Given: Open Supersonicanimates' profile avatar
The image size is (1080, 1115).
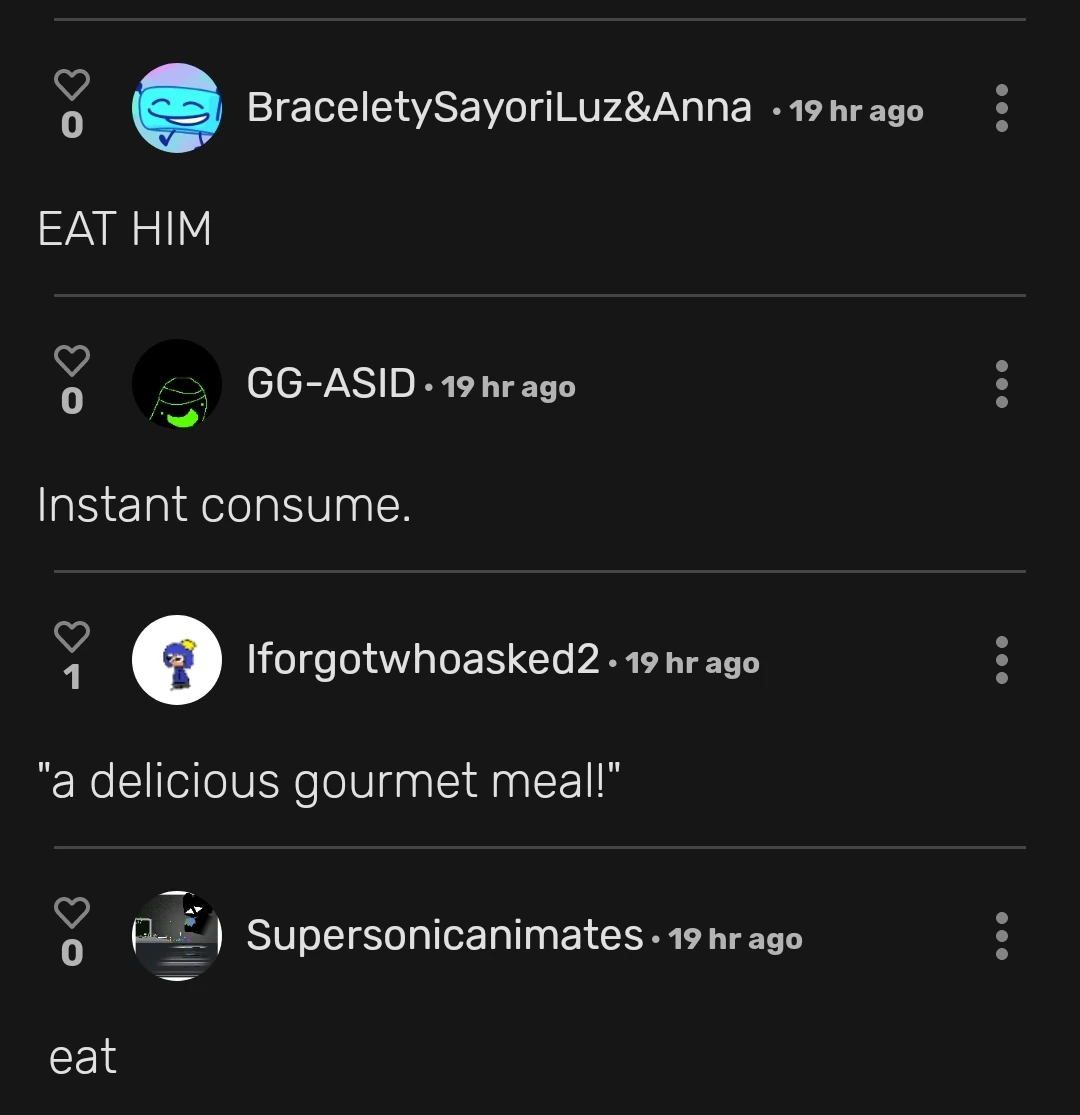Looking at the screenshot, I should [176, 936].
